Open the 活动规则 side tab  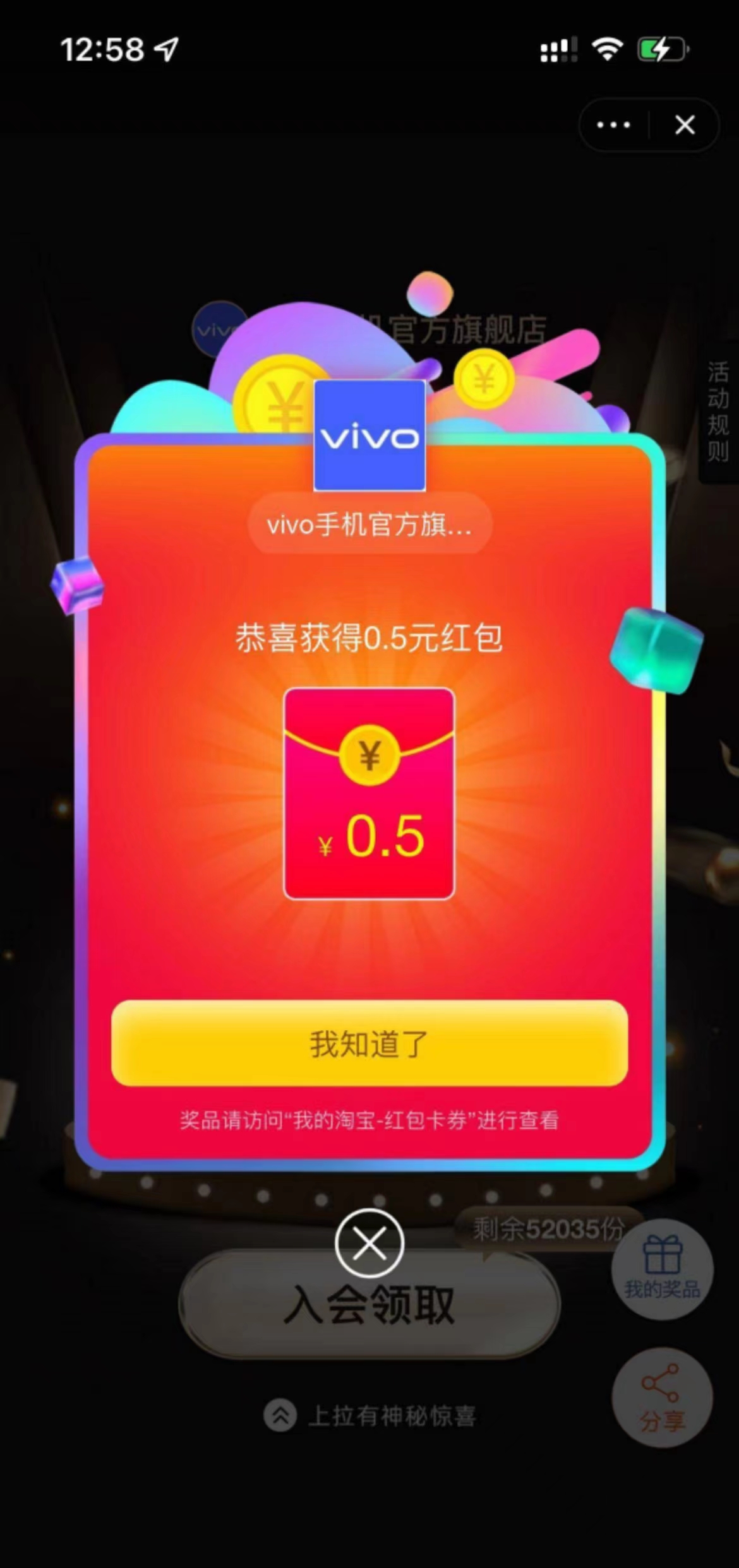(718, 412)
